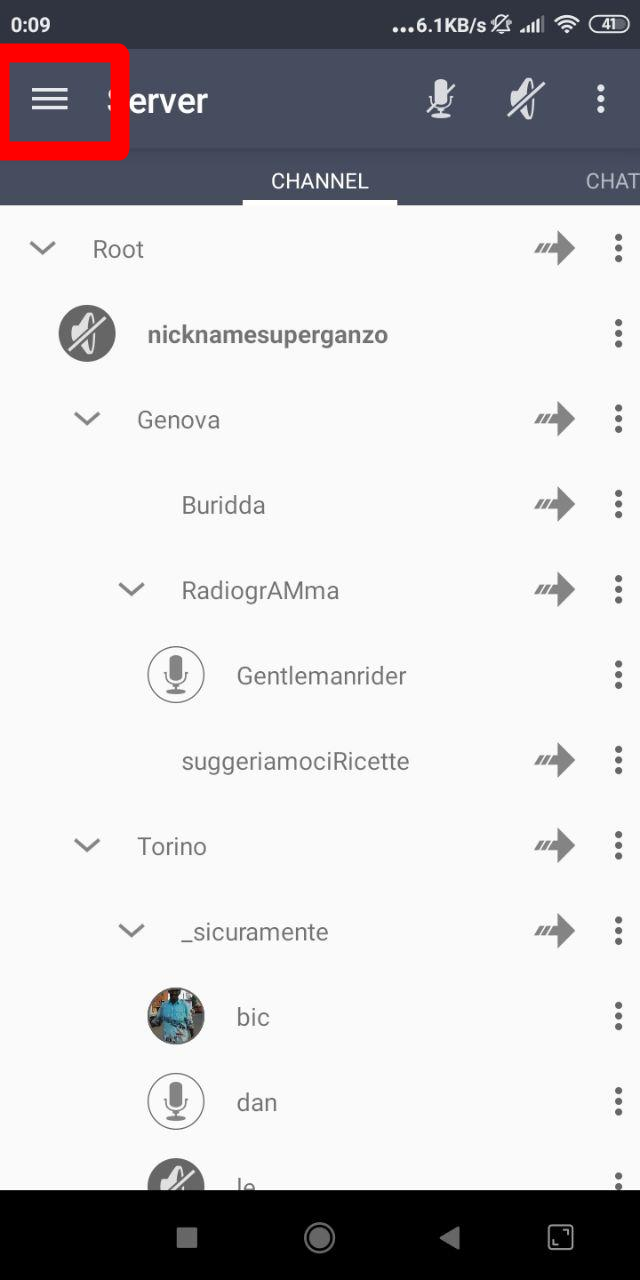The width and height of the screenshot is (640, 1280).
Task: Join the Buridda channel
Action: coord(554,504)
